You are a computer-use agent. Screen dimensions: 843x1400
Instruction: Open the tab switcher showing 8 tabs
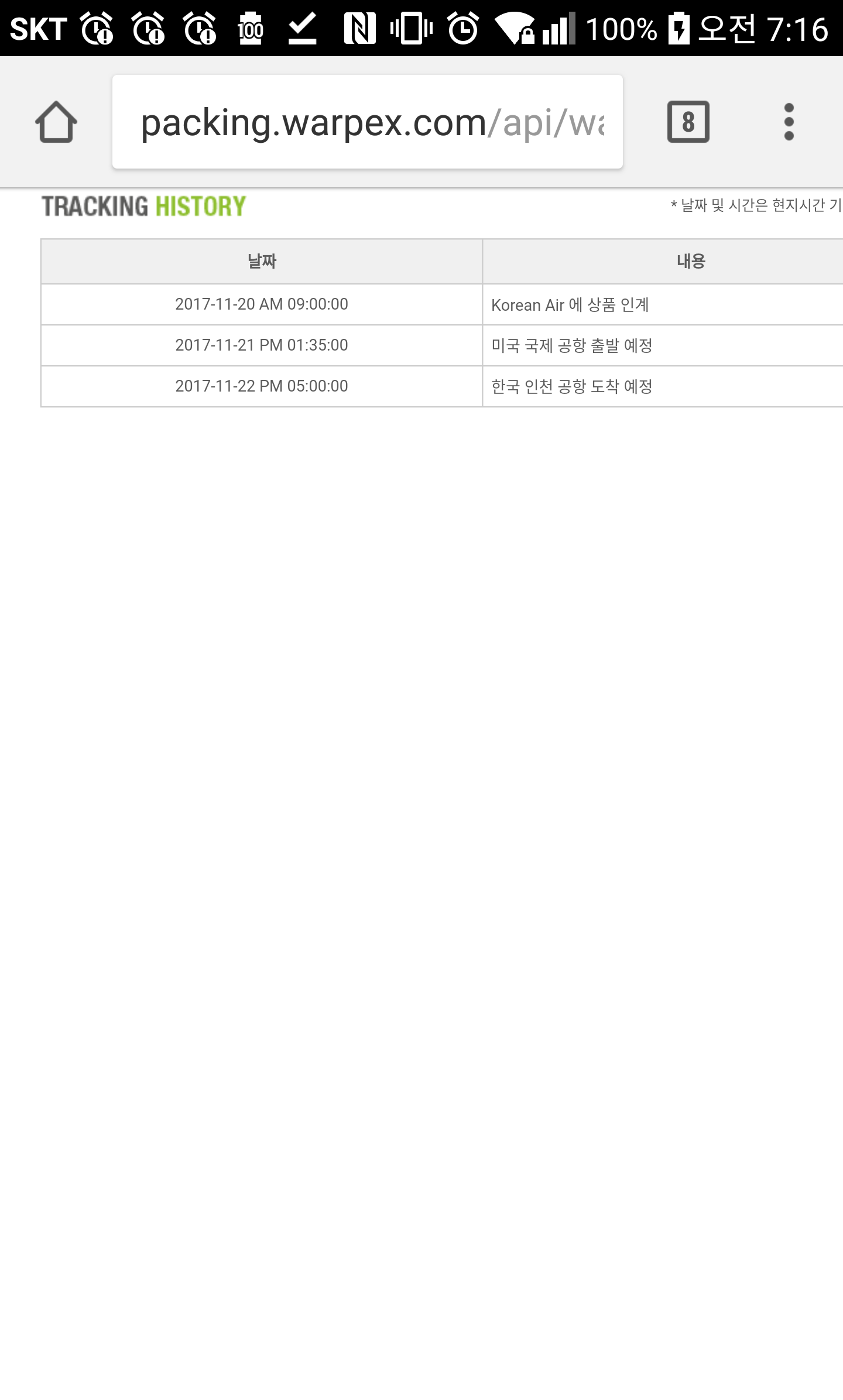(x=688, y=122)
